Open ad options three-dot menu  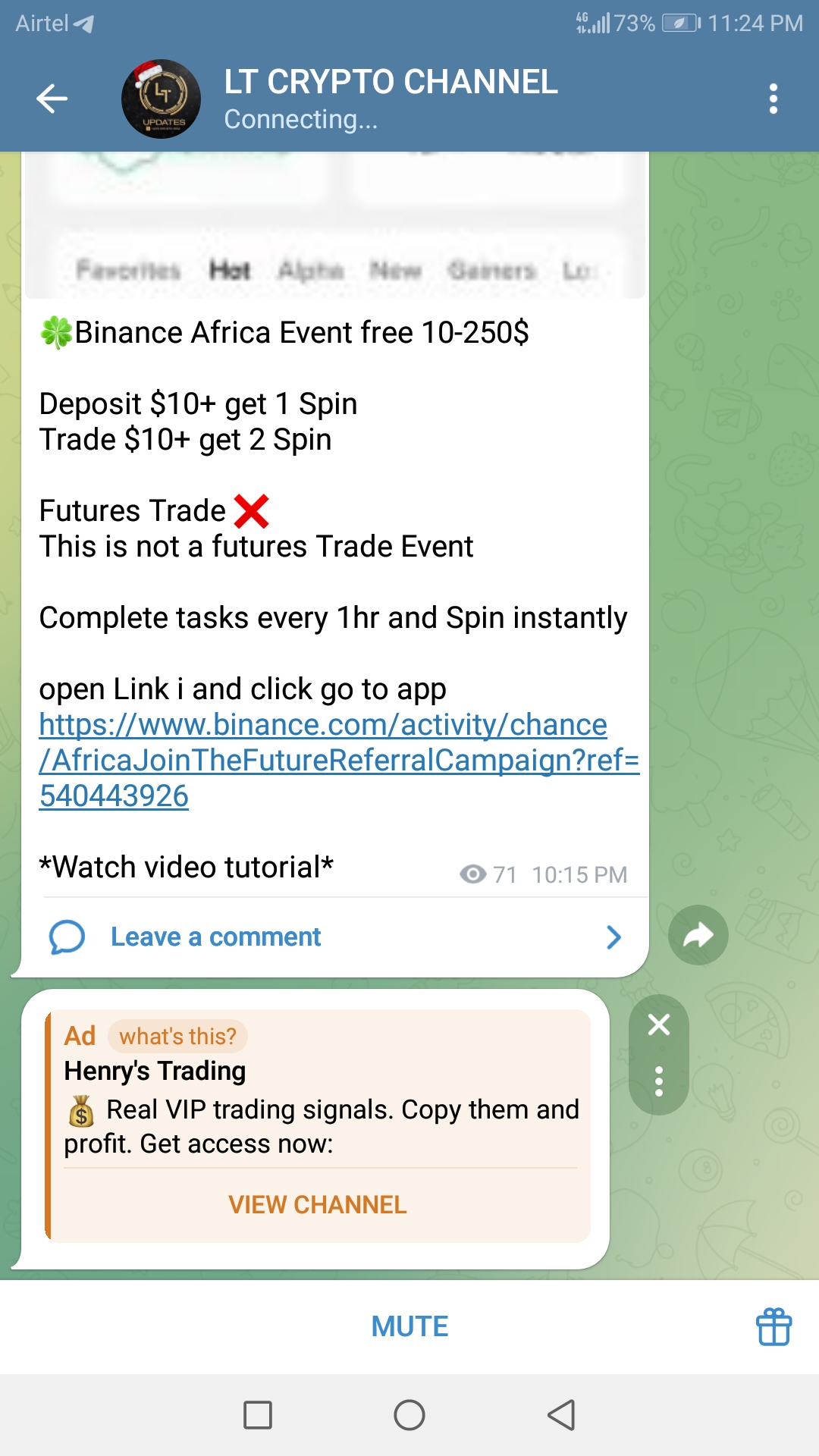(659, 1081)
